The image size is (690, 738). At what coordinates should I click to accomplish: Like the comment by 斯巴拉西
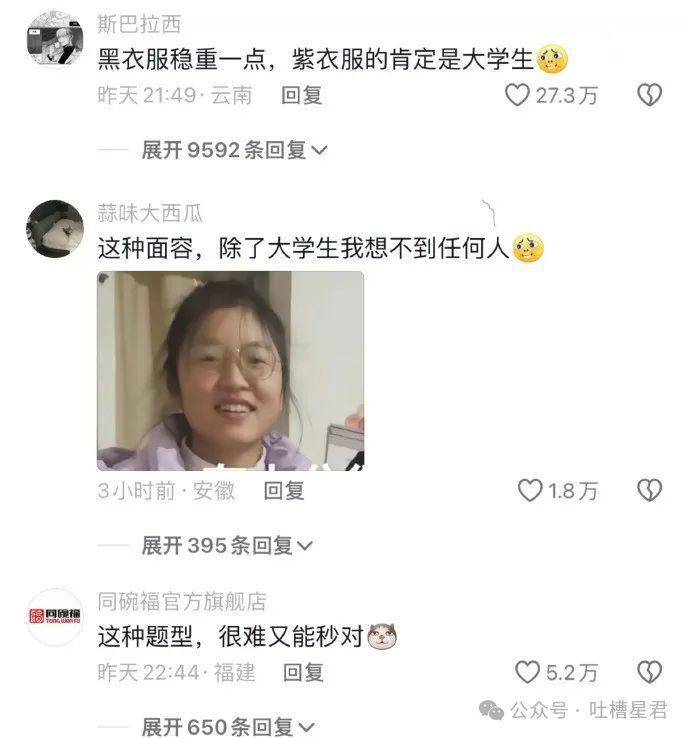(517, 96)
